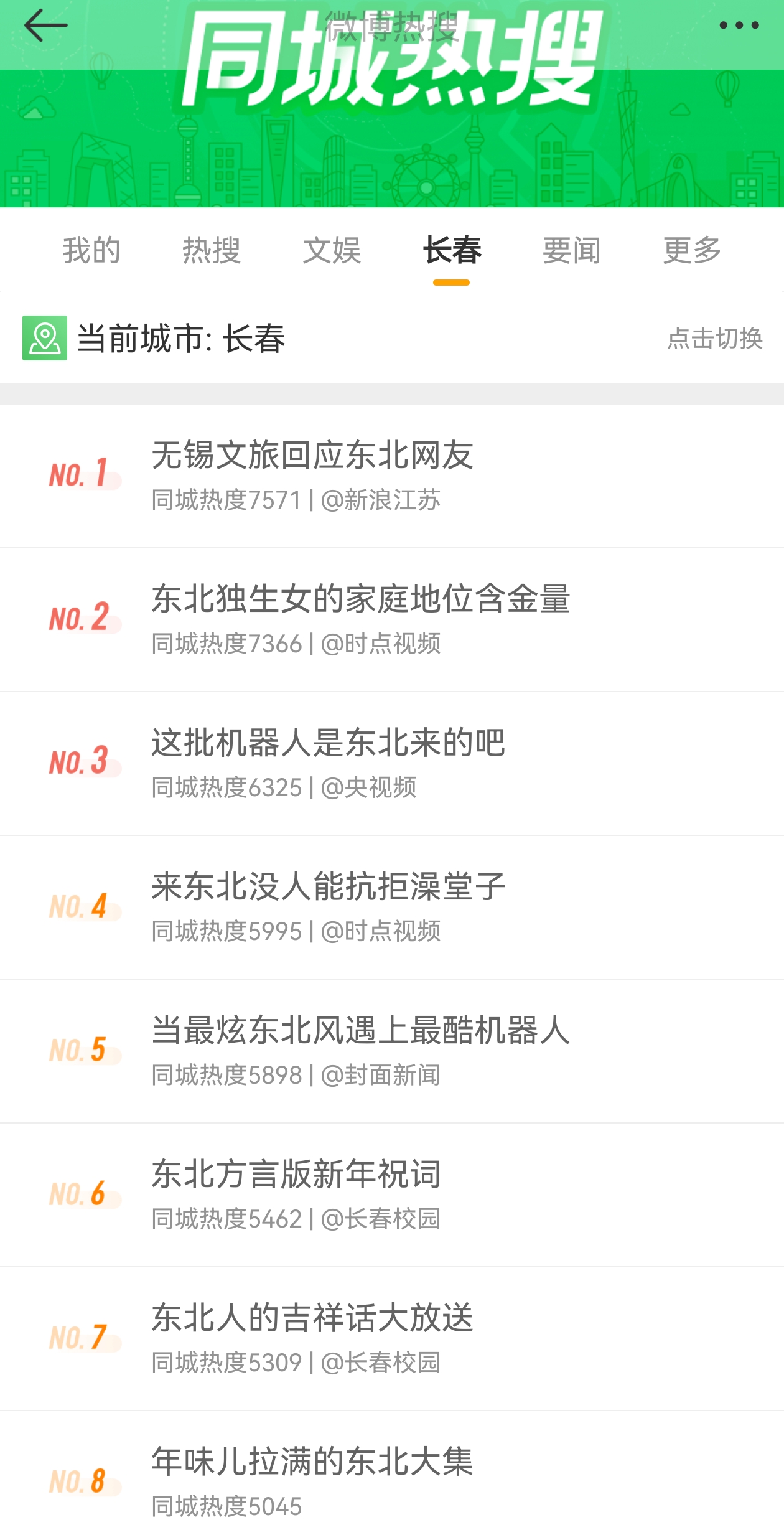Open topic 东北独生女的家庭地位含金量

361,599
